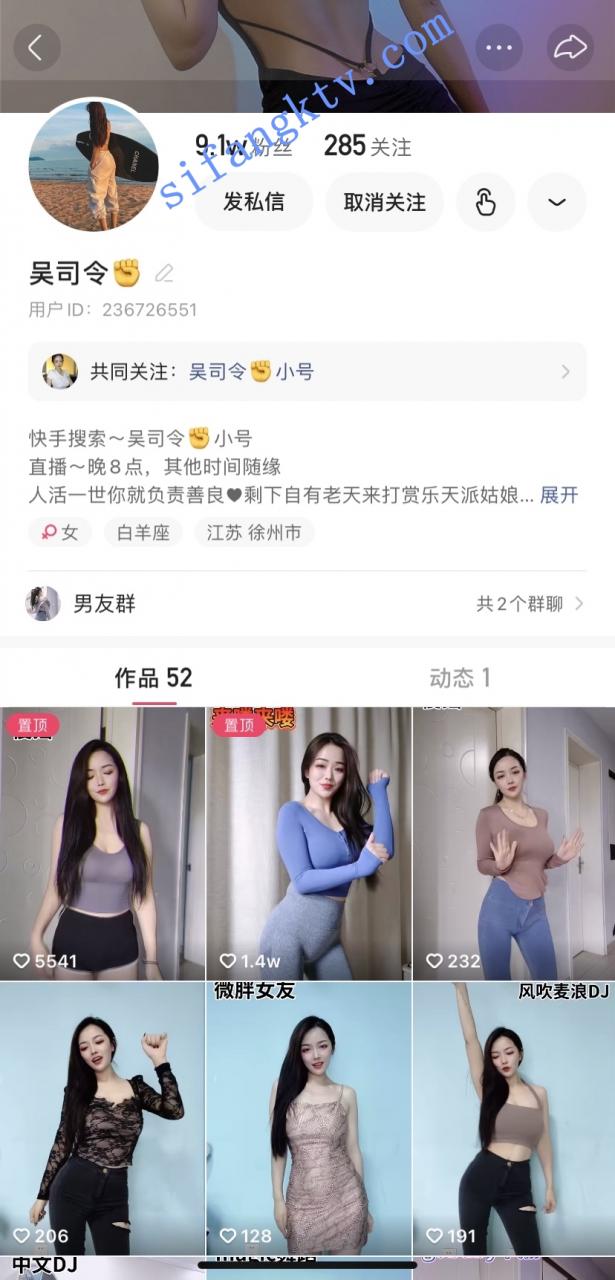The height and width of the screenshot is (1280, 615).
Task: Tap 取消关注 to unfollow this user
Action: [x=384, y=202]
